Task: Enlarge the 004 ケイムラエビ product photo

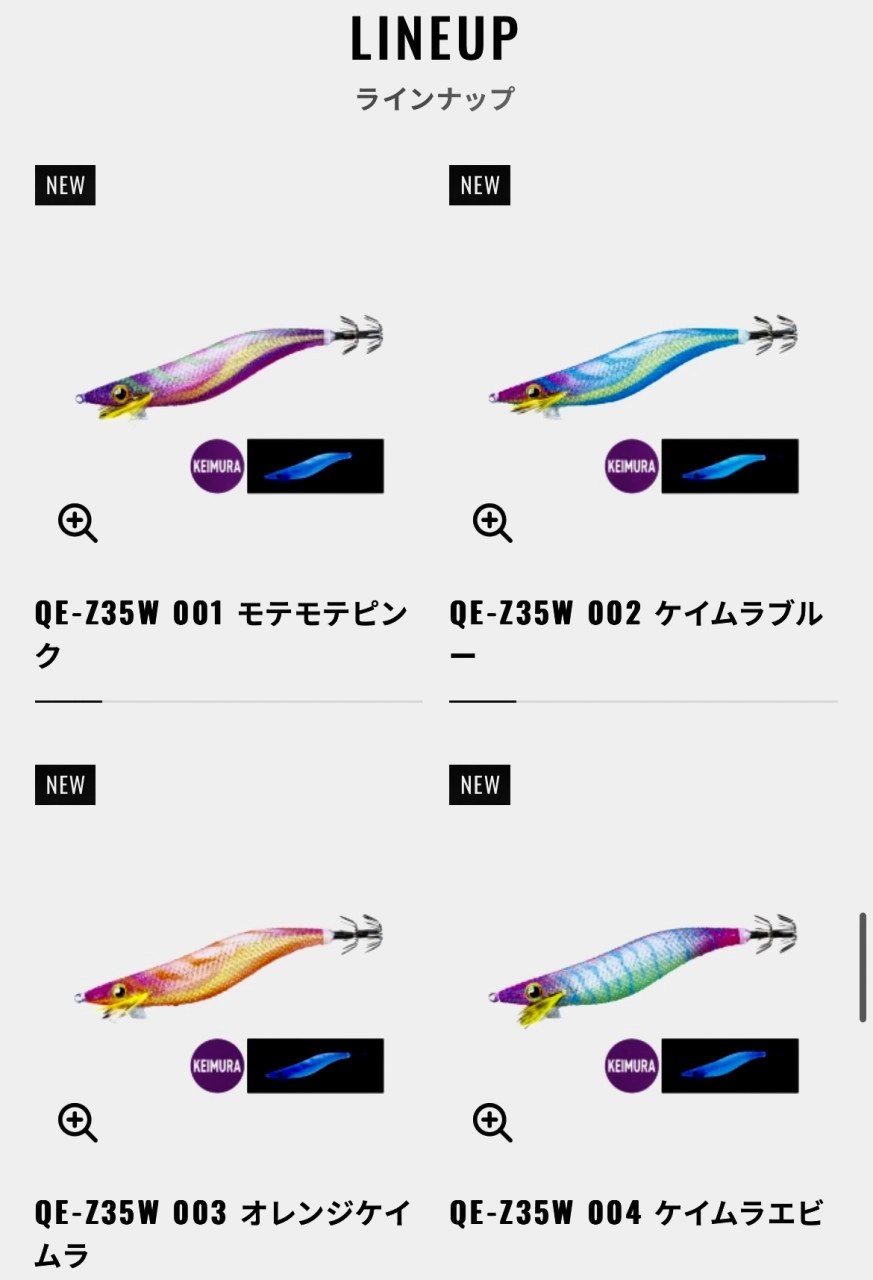Action: (491, 1122)
